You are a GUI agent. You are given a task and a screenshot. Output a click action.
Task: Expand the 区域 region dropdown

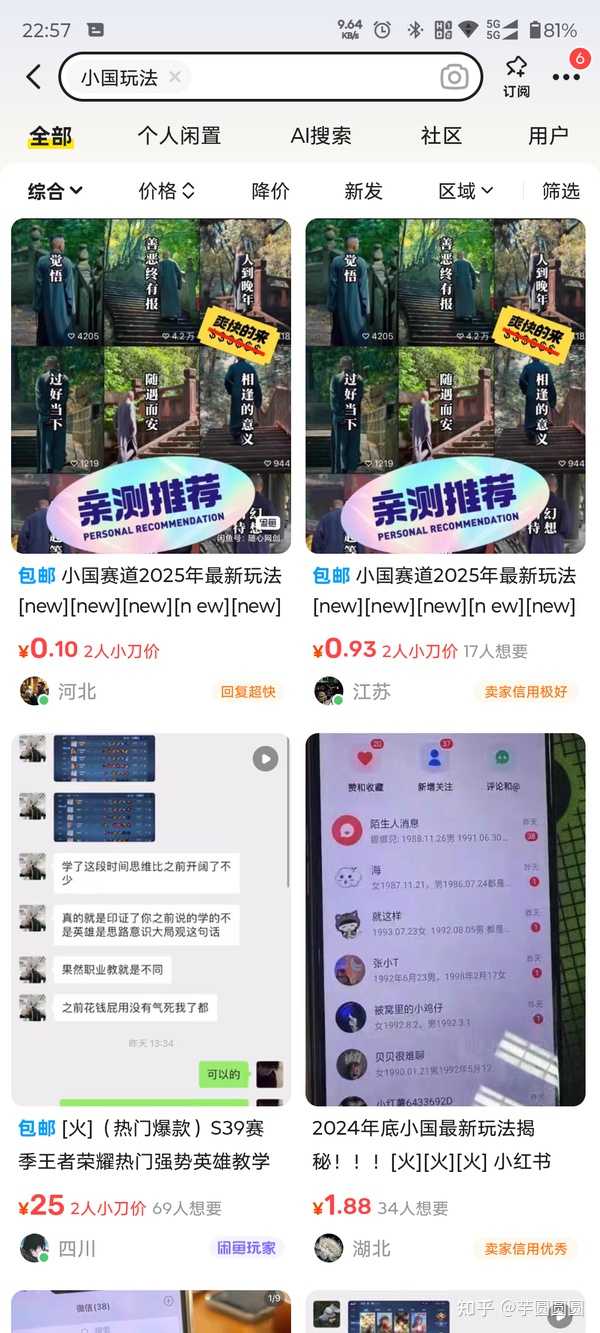tap(466, 191)
